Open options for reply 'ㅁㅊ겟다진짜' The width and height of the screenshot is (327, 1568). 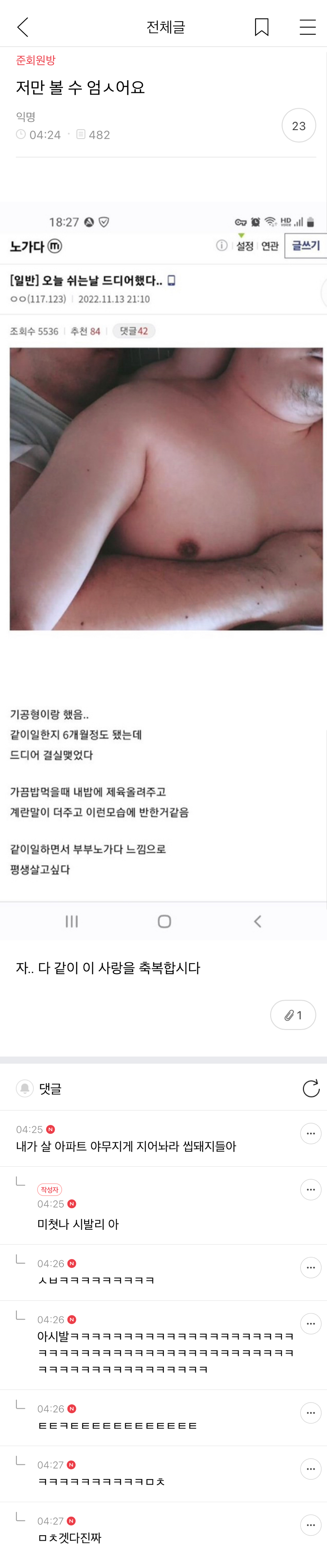tap(310, 1525)
